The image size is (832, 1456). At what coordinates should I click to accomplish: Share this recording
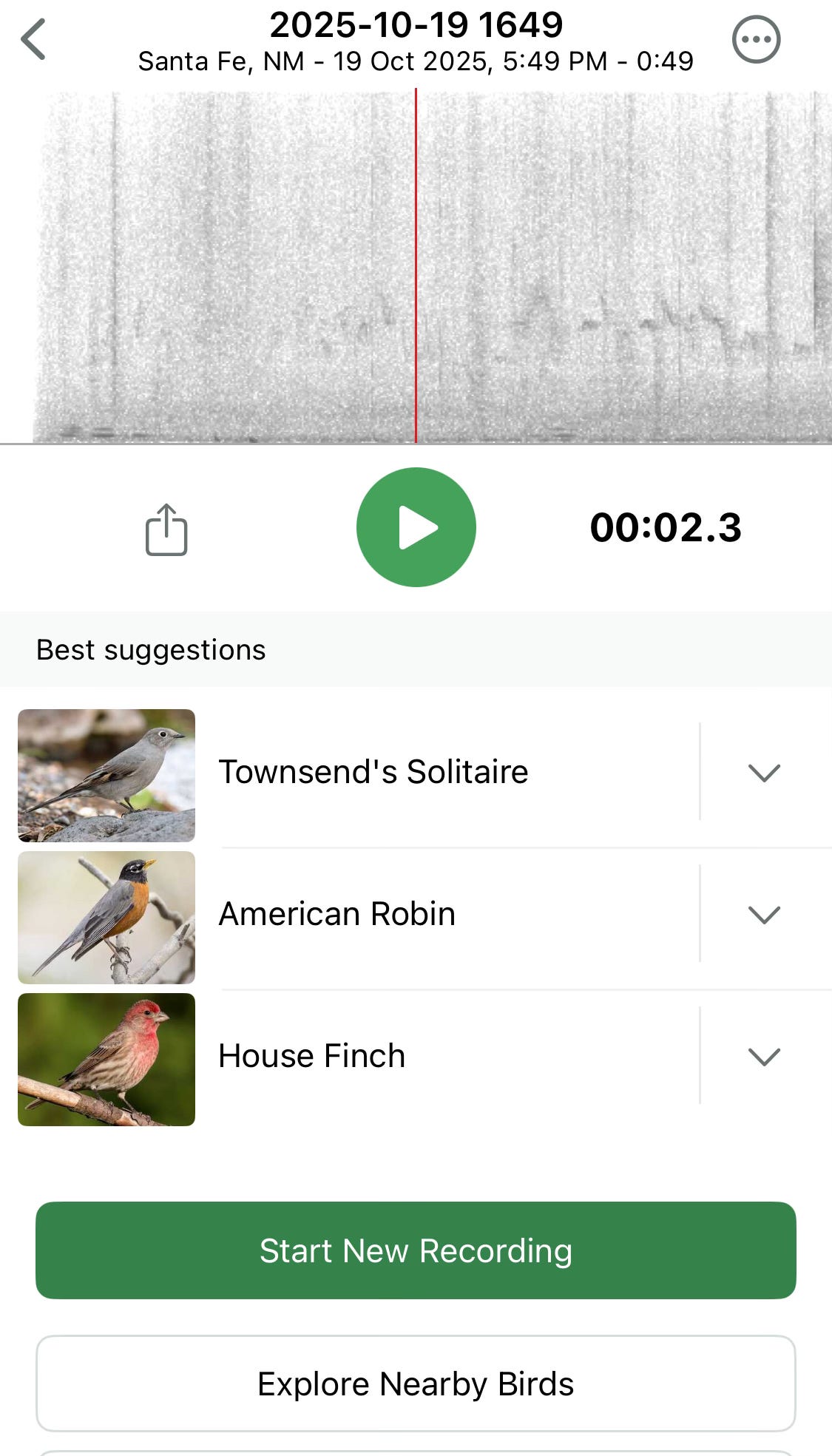tap(166, 529)
